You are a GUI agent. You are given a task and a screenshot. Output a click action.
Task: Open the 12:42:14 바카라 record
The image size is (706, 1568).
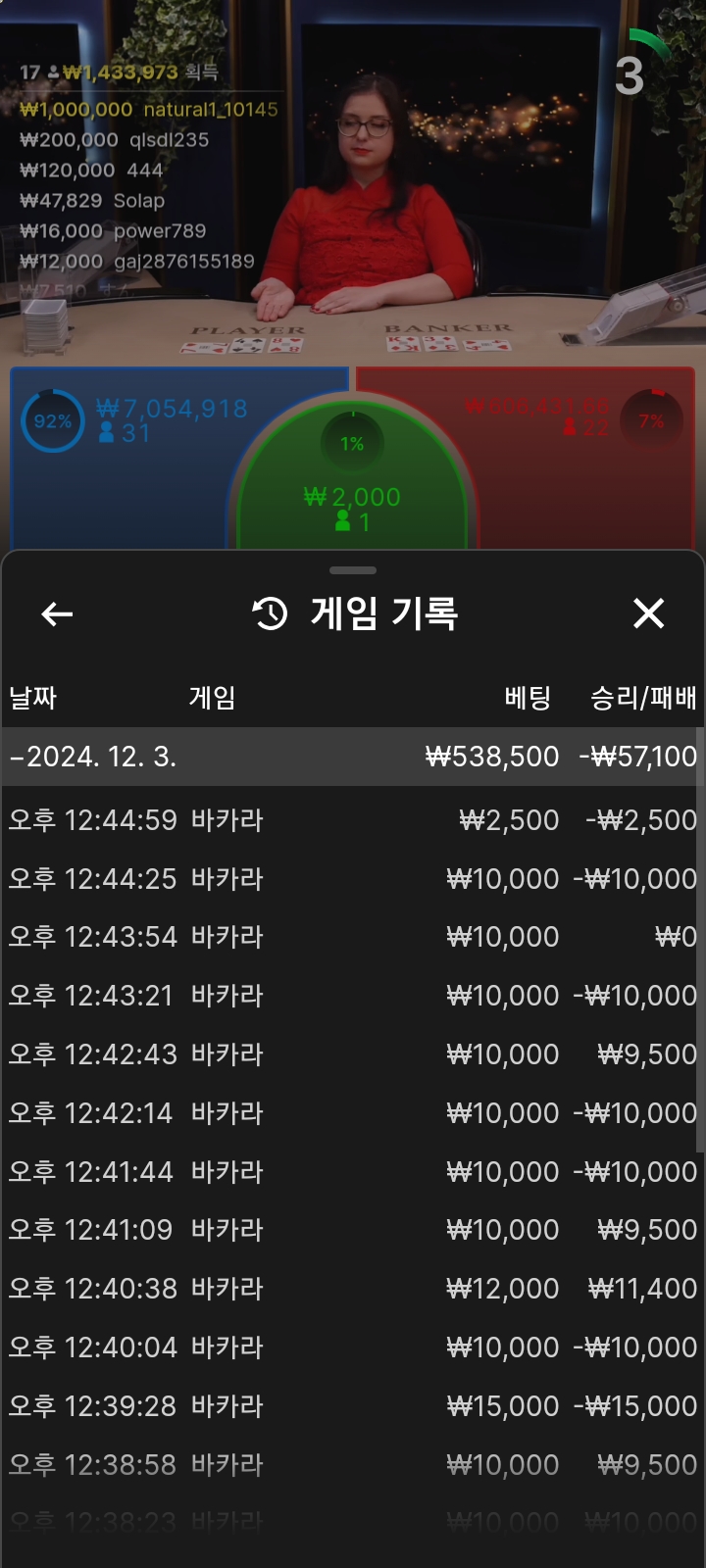tap(351, 1113)
